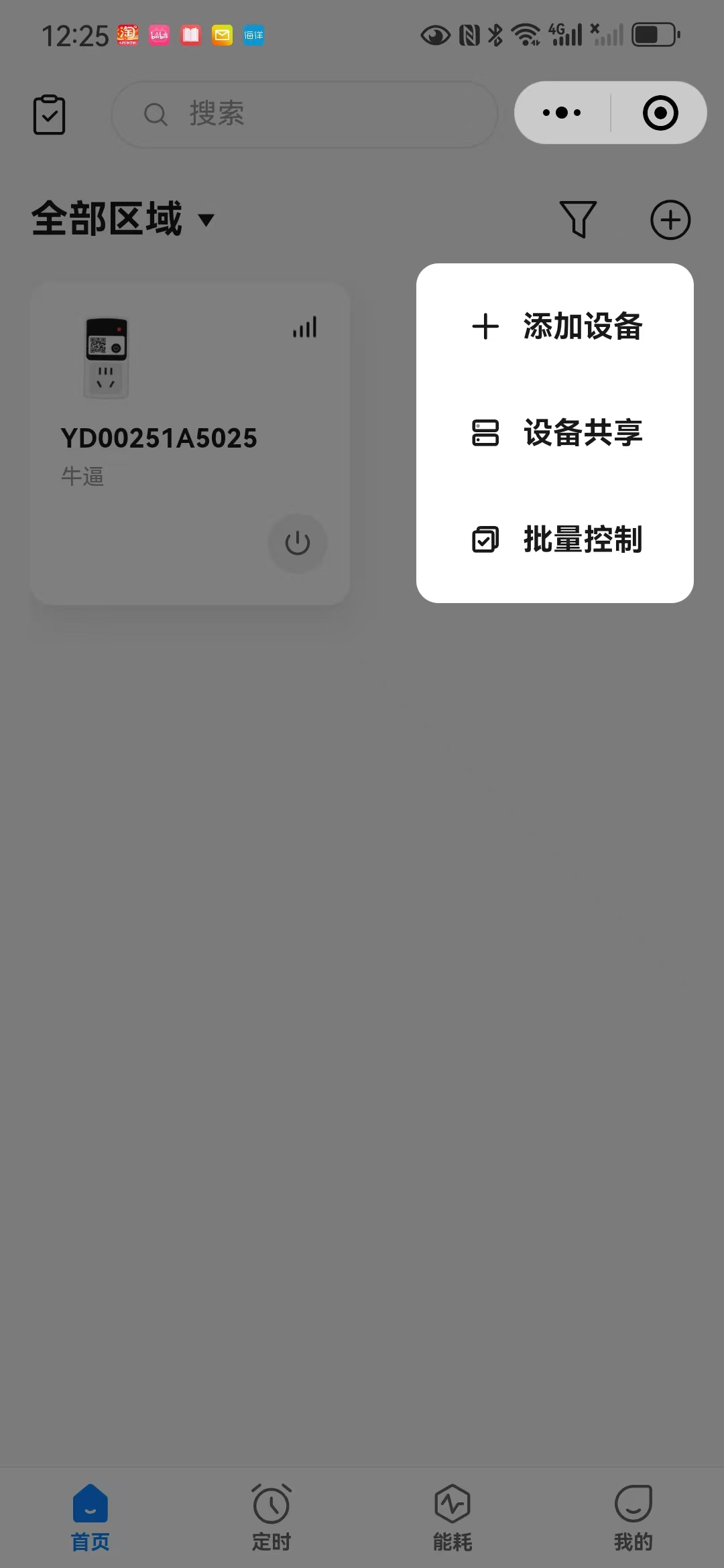The image size is (724, 1568).
Task: Toggle power button on YD00251A5025
Action: 298,543
